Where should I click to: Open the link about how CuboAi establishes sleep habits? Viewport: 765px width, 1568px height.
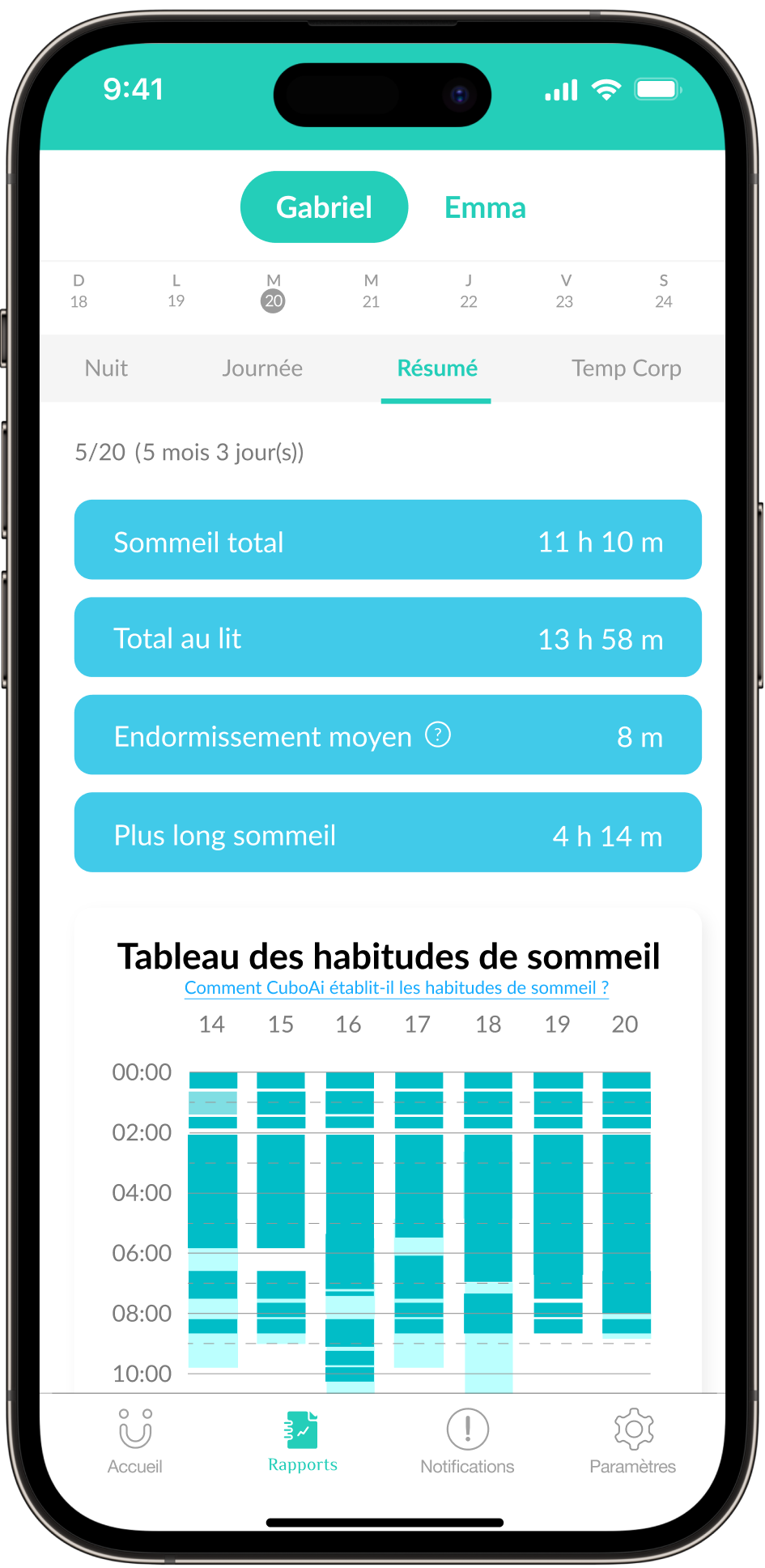[396, 988]
